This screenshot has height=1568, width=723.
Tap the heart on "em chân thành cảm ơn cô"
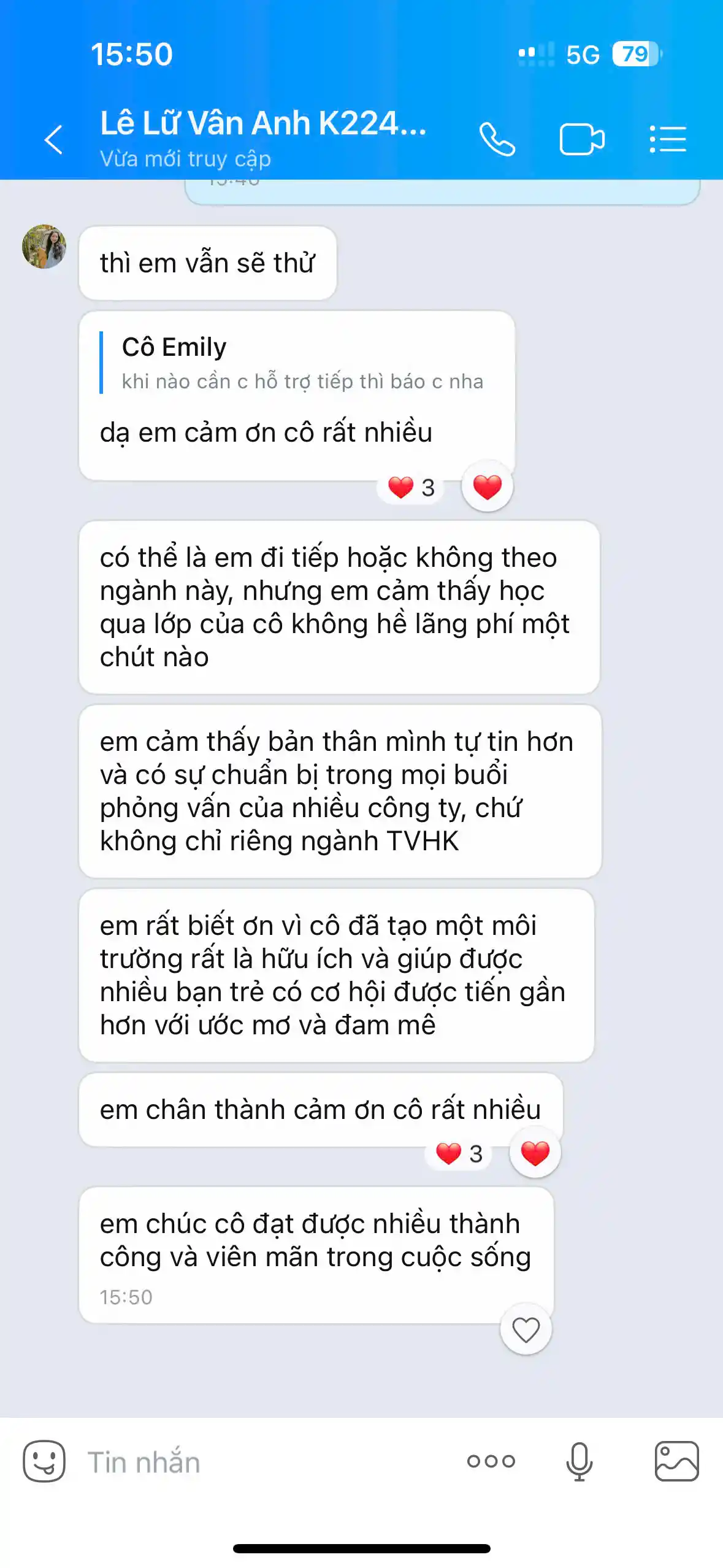pyautogui.click(x=535, y=1153)
